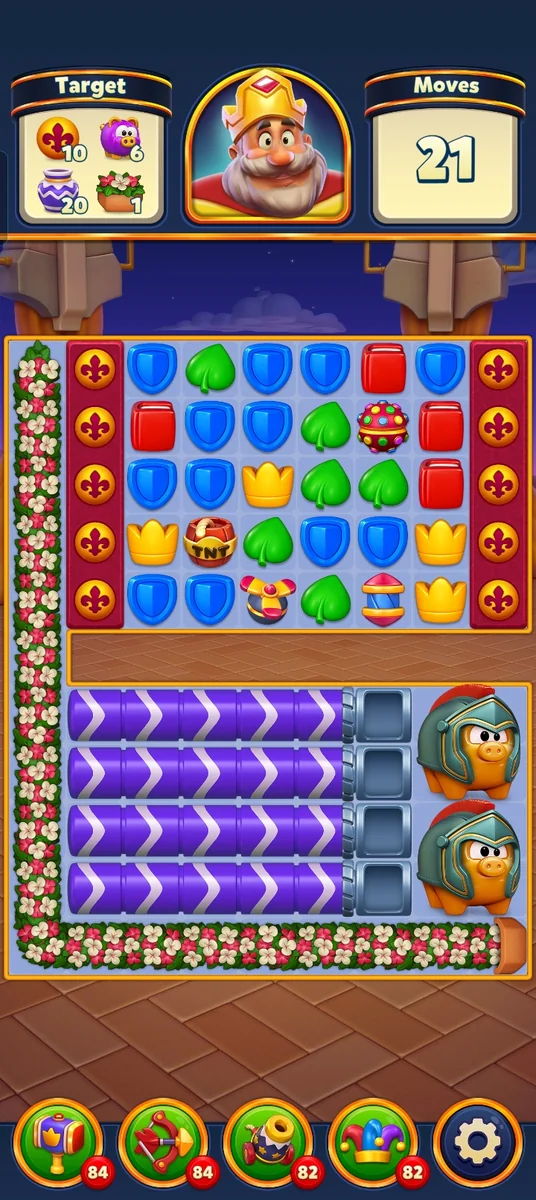Activate the arrow crossbow booster
The height and width of the screenshot is (1200, 536).
[x=163, y=1142]
